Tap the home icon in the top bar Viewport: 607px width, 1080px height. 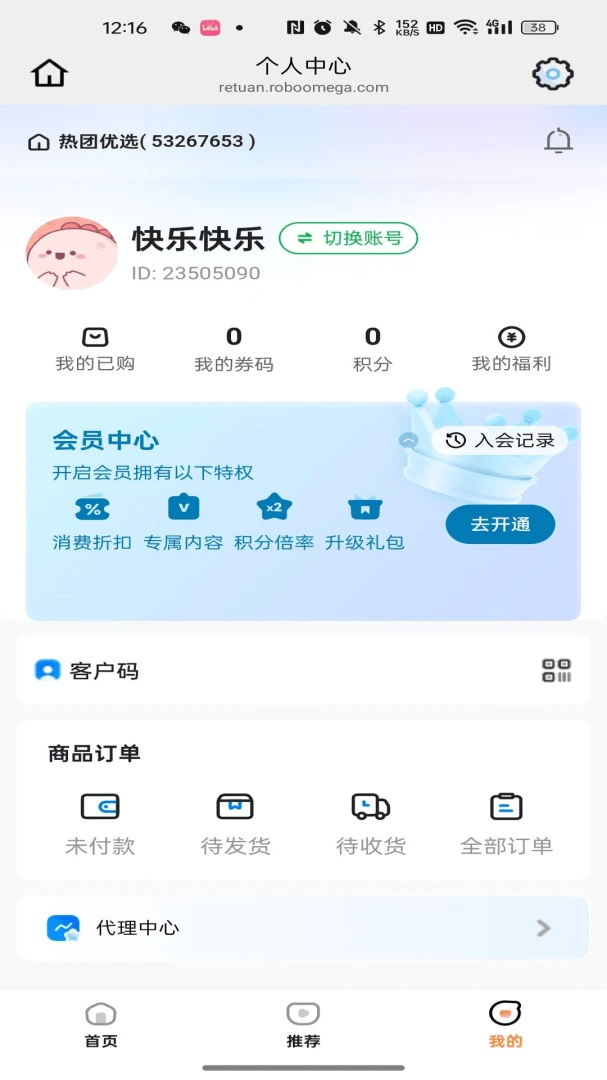point(50,73)
